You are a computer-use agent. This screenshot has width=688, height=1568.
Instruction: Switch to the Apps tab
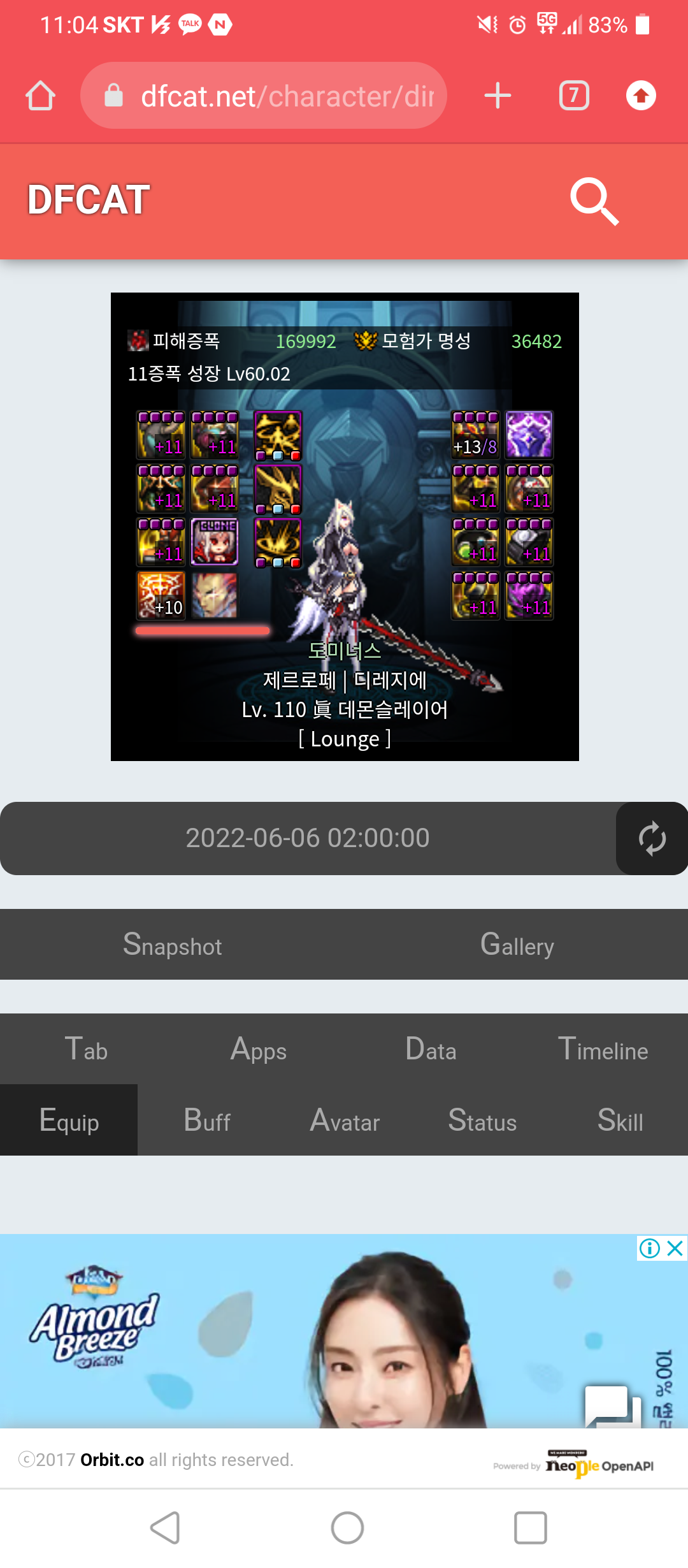pyautogui.click(x=258, y=1049)
